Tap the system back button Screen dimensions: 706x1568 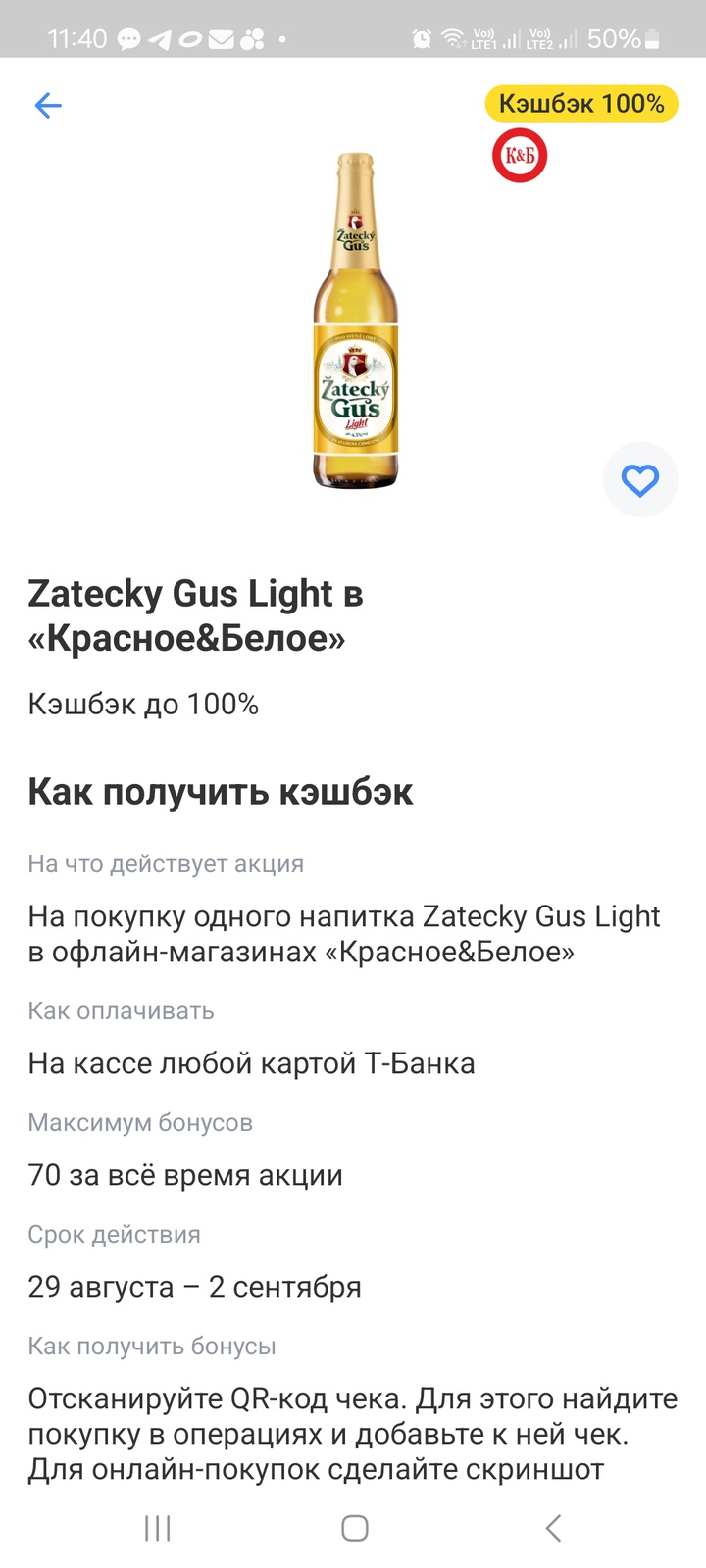tap(553, 1528)
